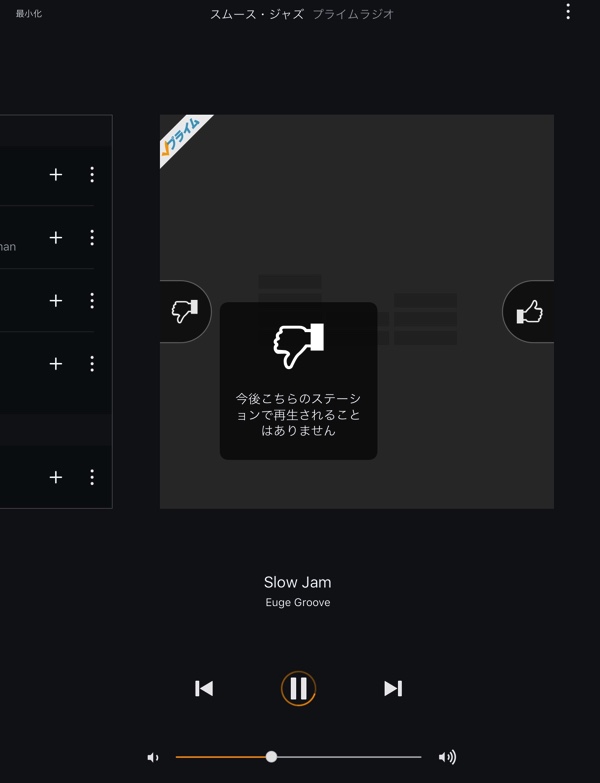Viewport: 600px width, 783px height.
Task: Open the overflow menu in the top bar
Action: click(568, 12)
